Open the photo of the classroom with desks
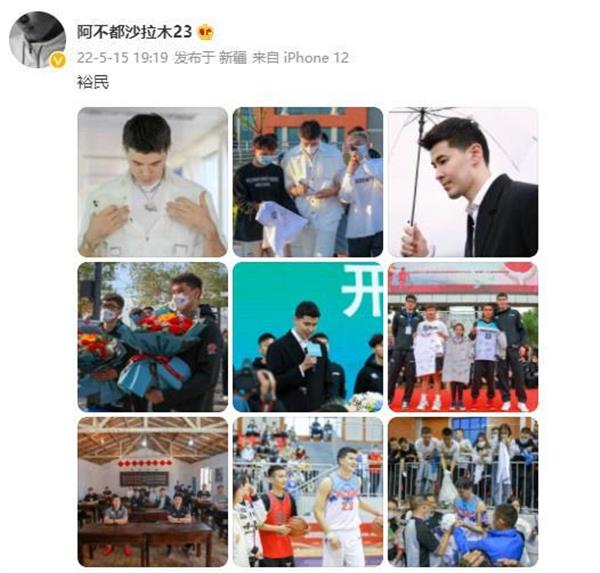This screenshot has height=573, width=600. click(x=153, y=491)
